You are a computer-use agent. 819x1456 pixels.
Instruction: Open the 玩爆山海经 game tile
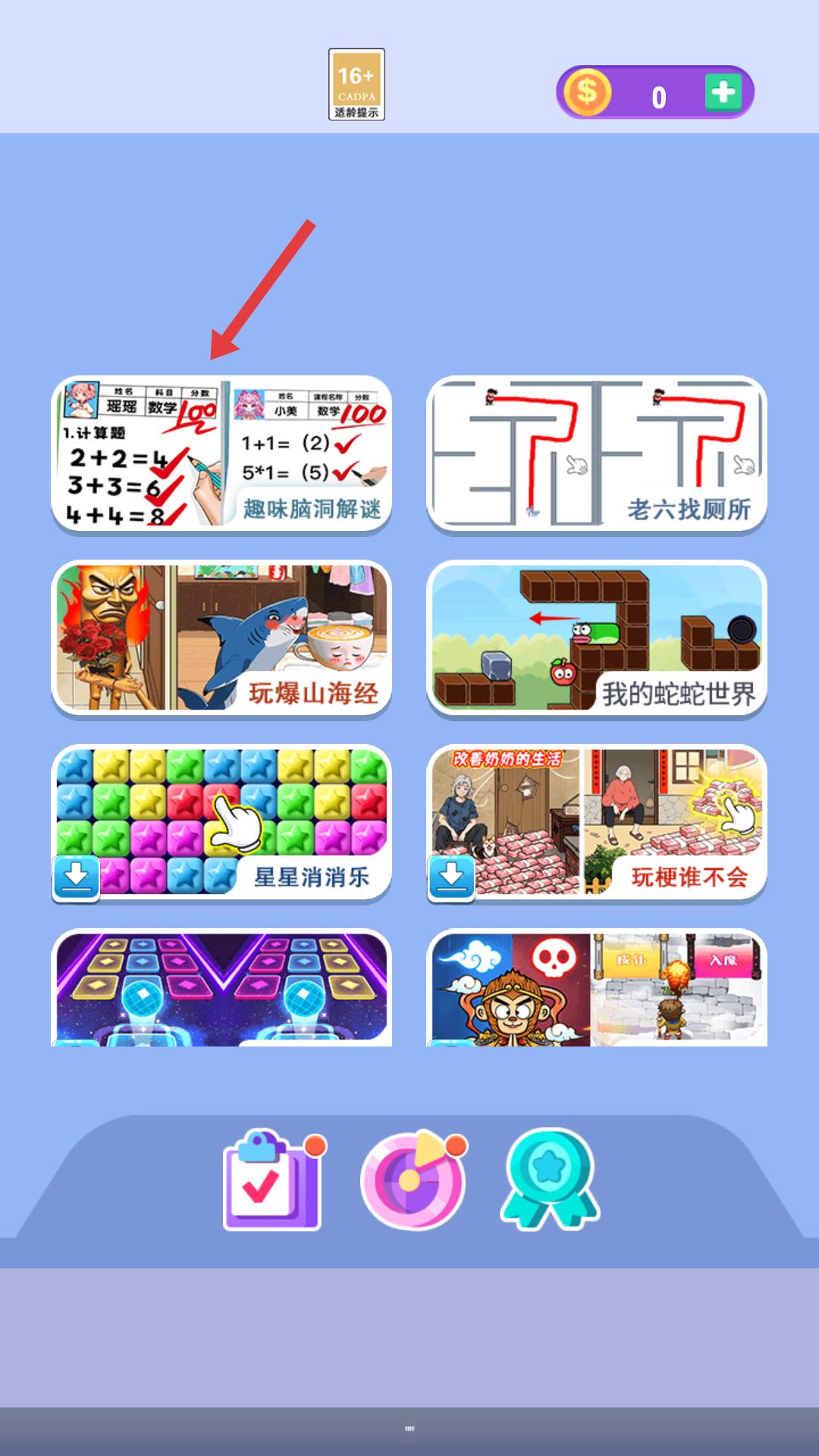click(221, 638)
